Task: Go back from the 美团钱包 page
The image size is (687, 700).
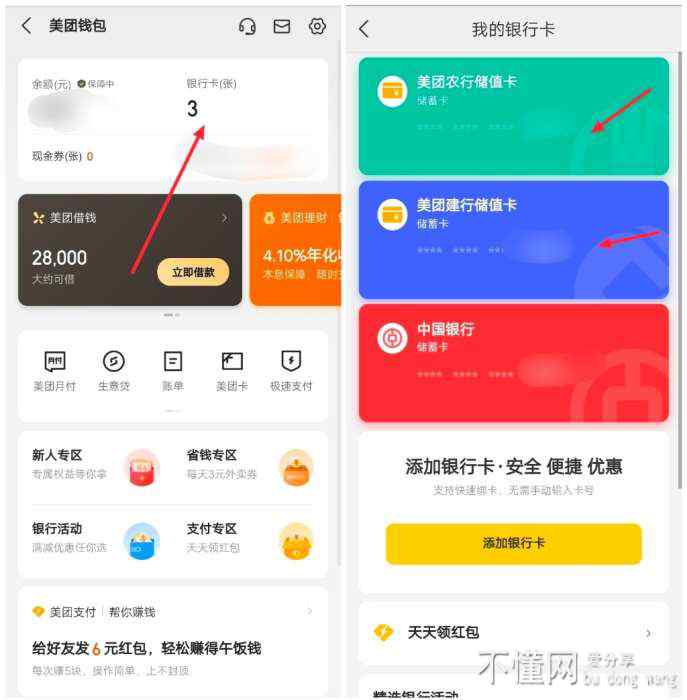Action: [26, 26]
